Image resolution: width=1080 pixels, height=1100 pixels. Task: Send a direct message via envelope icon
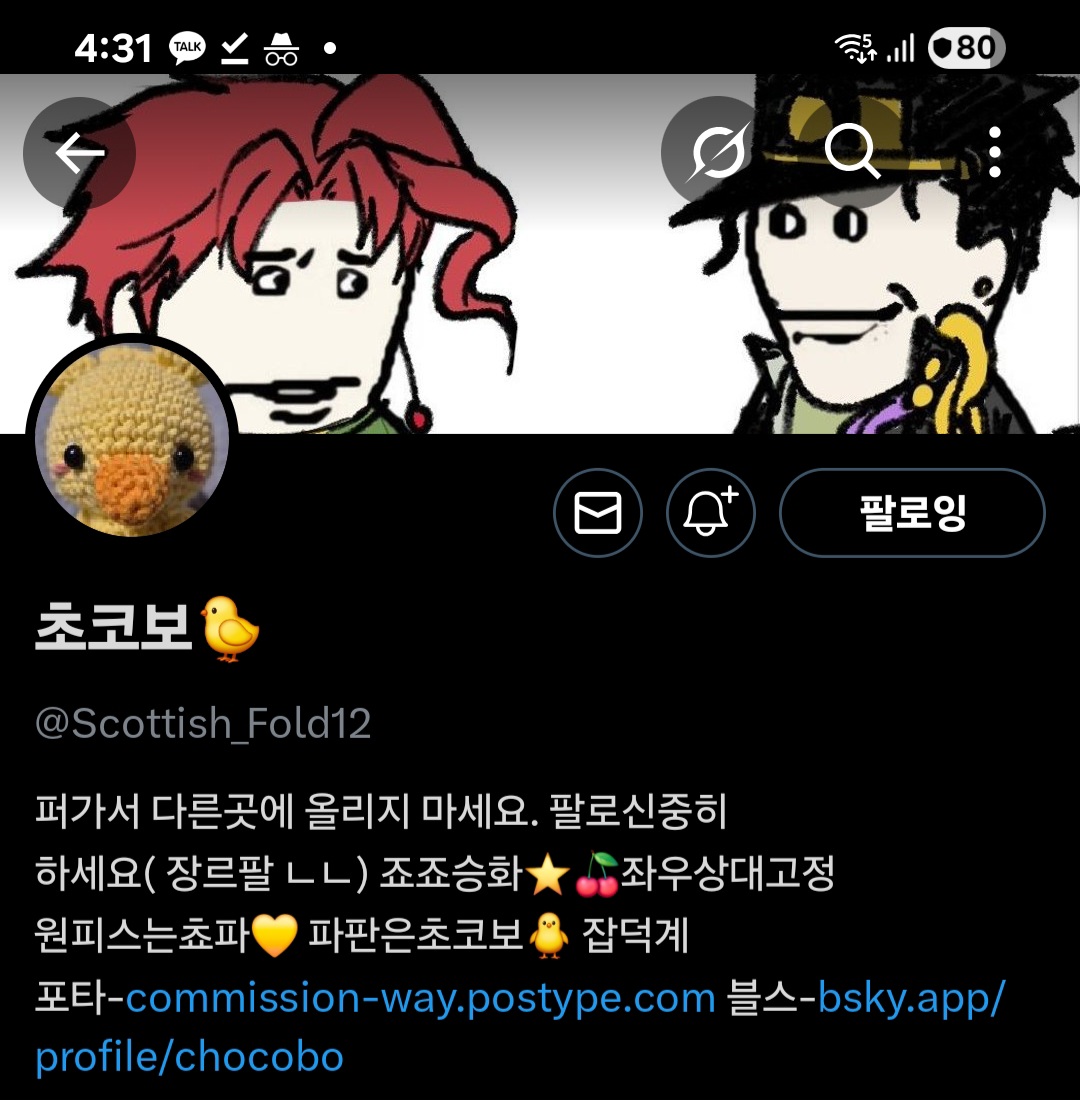pyautogui.click(x=597, y=513)
